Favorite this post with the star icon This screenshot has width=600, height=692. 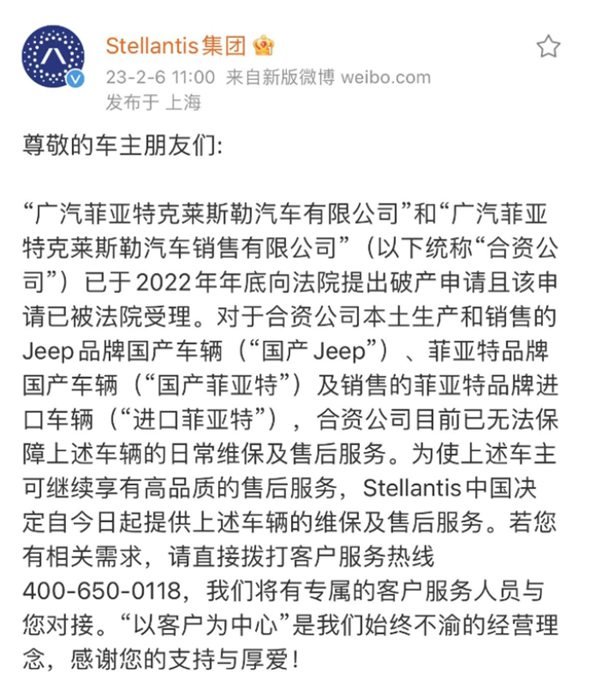pos(548,46)
